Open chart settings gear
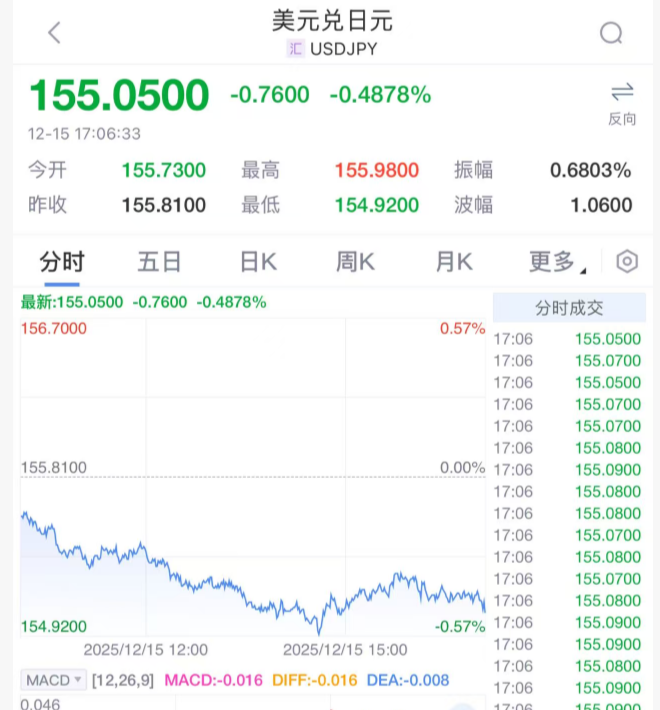Image resolution: width=660 pixels, height=710 pixels. click(x=627, y=262)
